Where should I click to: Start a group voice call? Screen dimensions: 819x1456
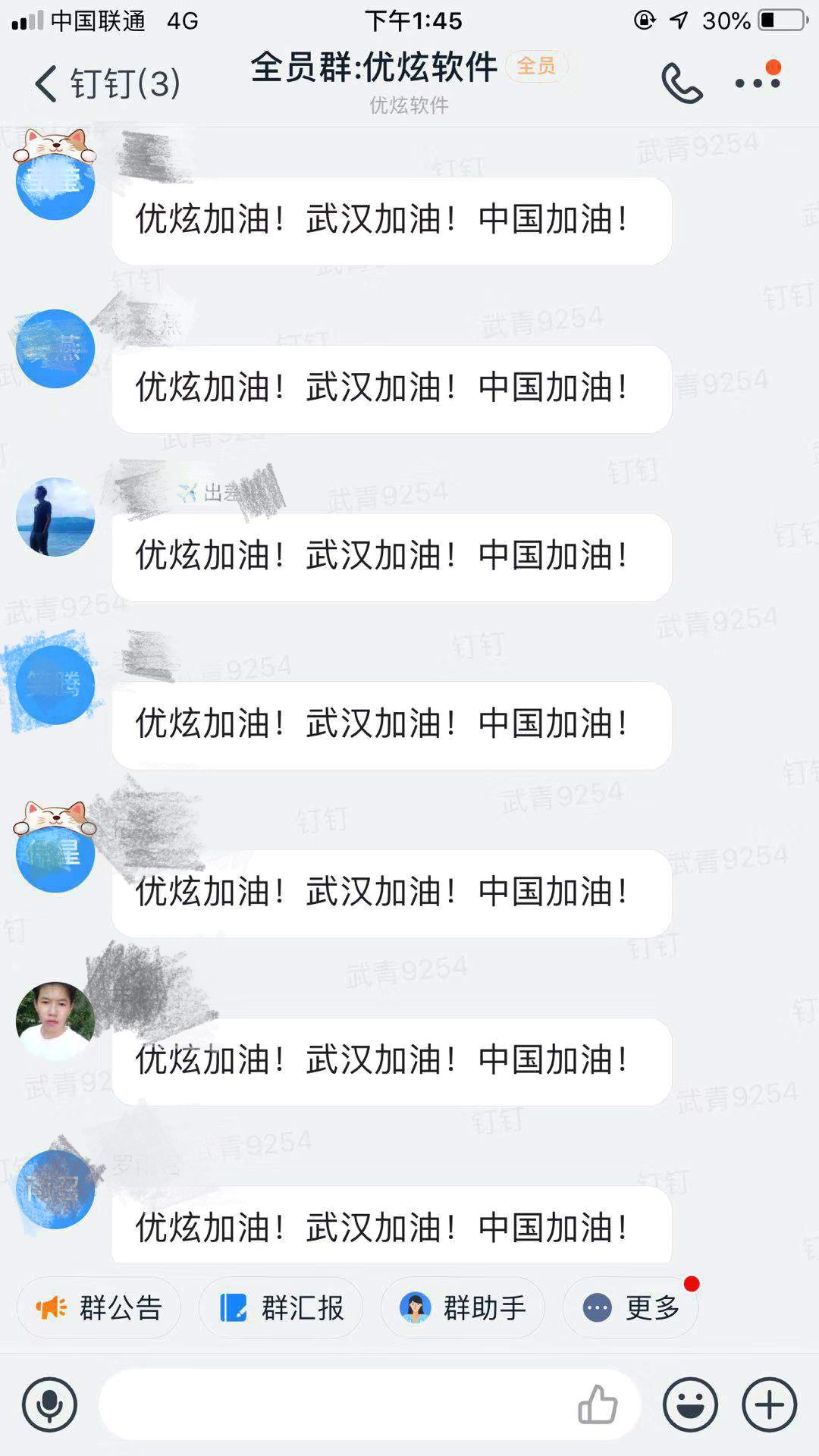[681, 83]
